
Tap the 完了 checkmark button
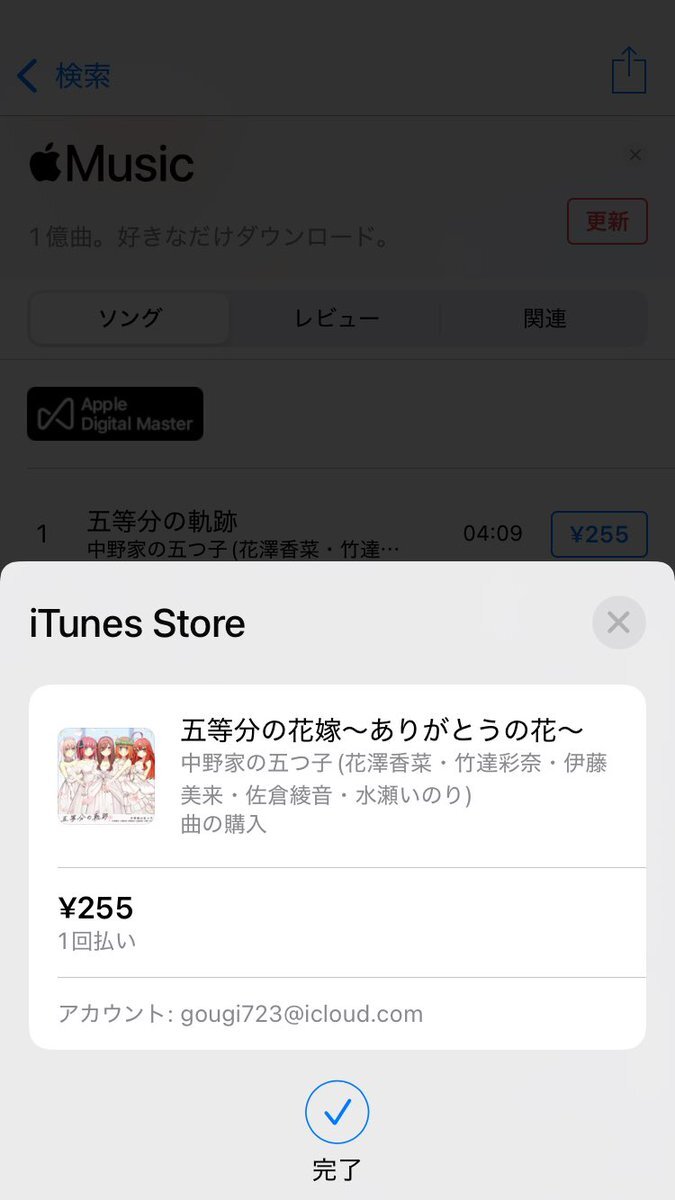coord(337,1112)
